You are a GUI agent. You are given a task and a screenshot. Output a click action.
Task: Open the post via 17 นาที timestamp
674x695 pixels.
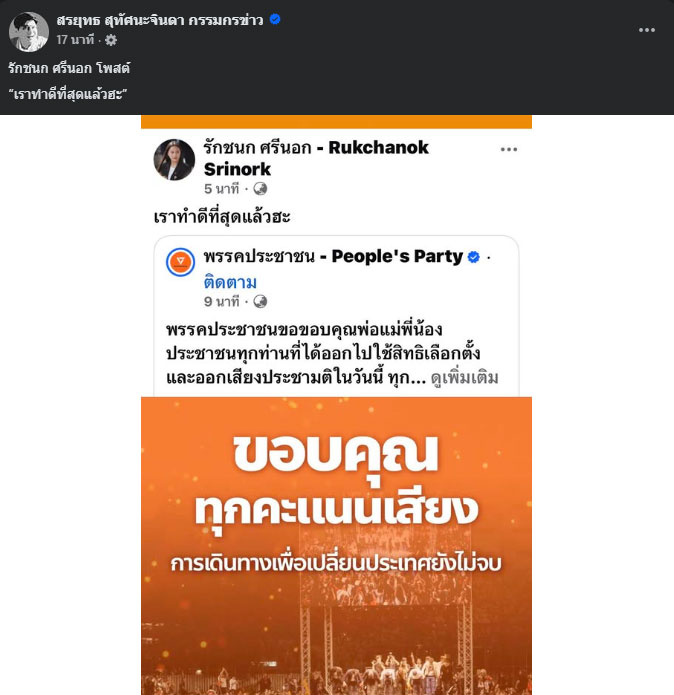76,40
